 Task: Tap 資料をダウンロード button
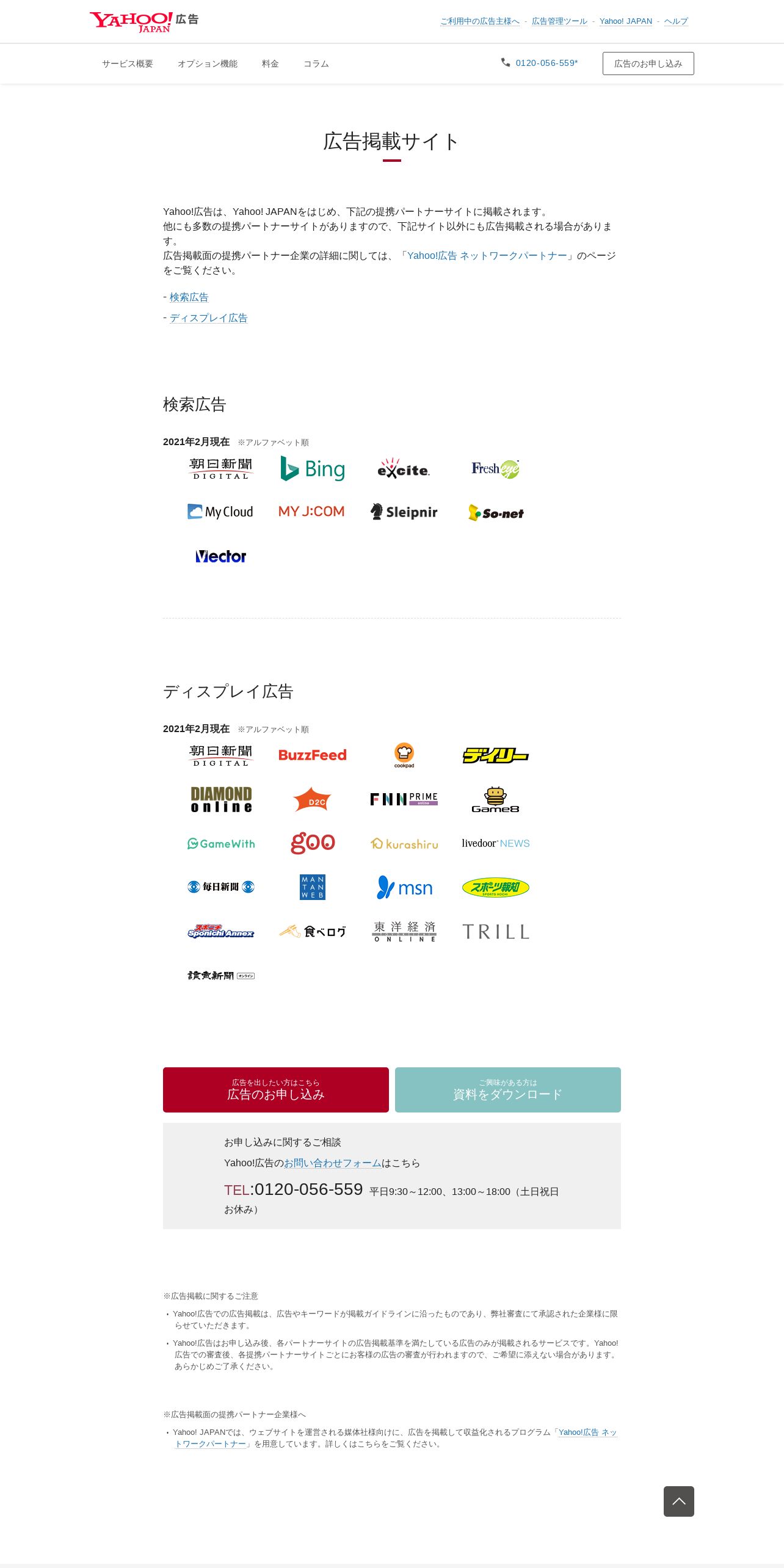[x=508, y=1090]
